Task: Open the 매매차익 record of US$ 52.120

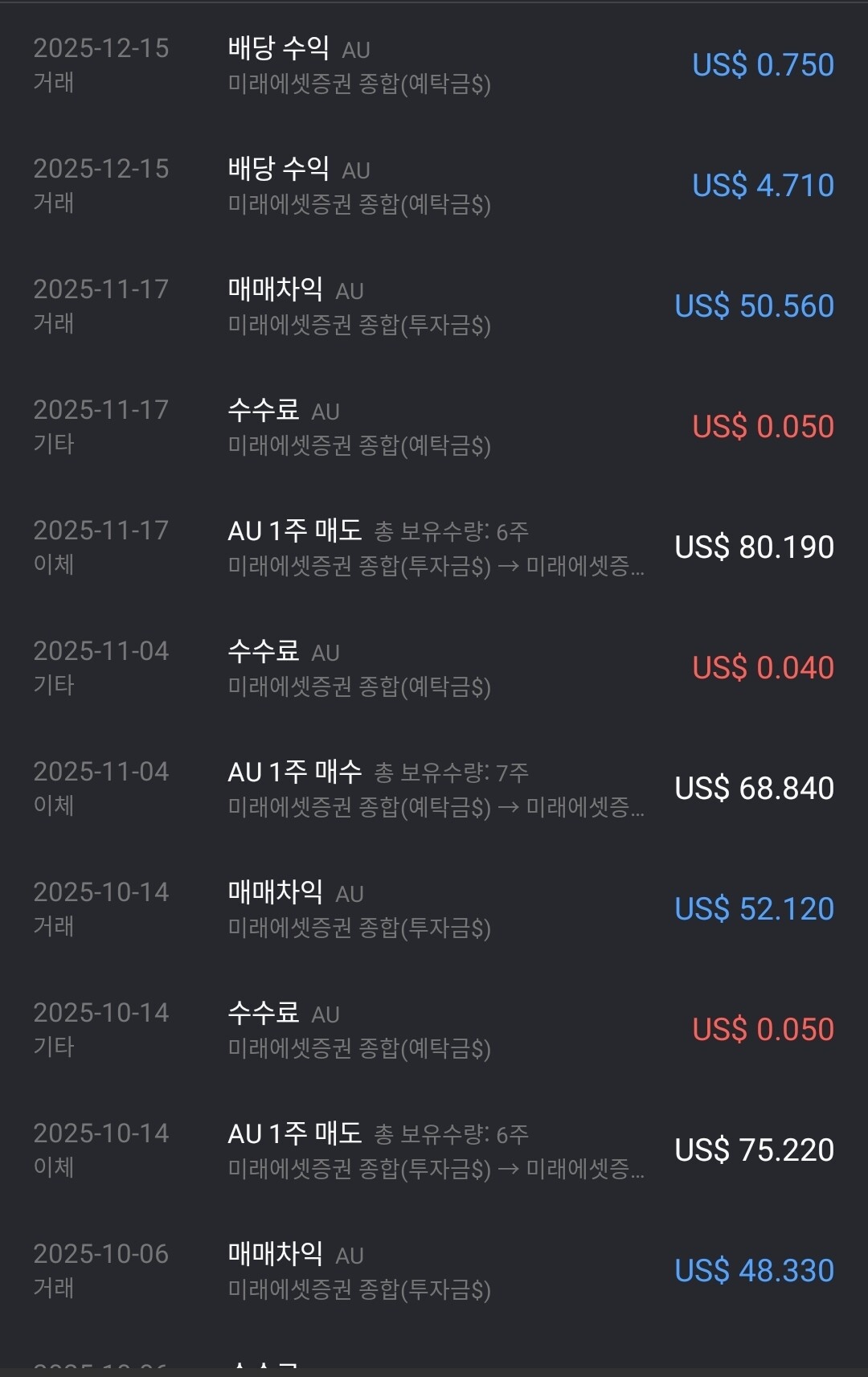Action: [434, 909]
